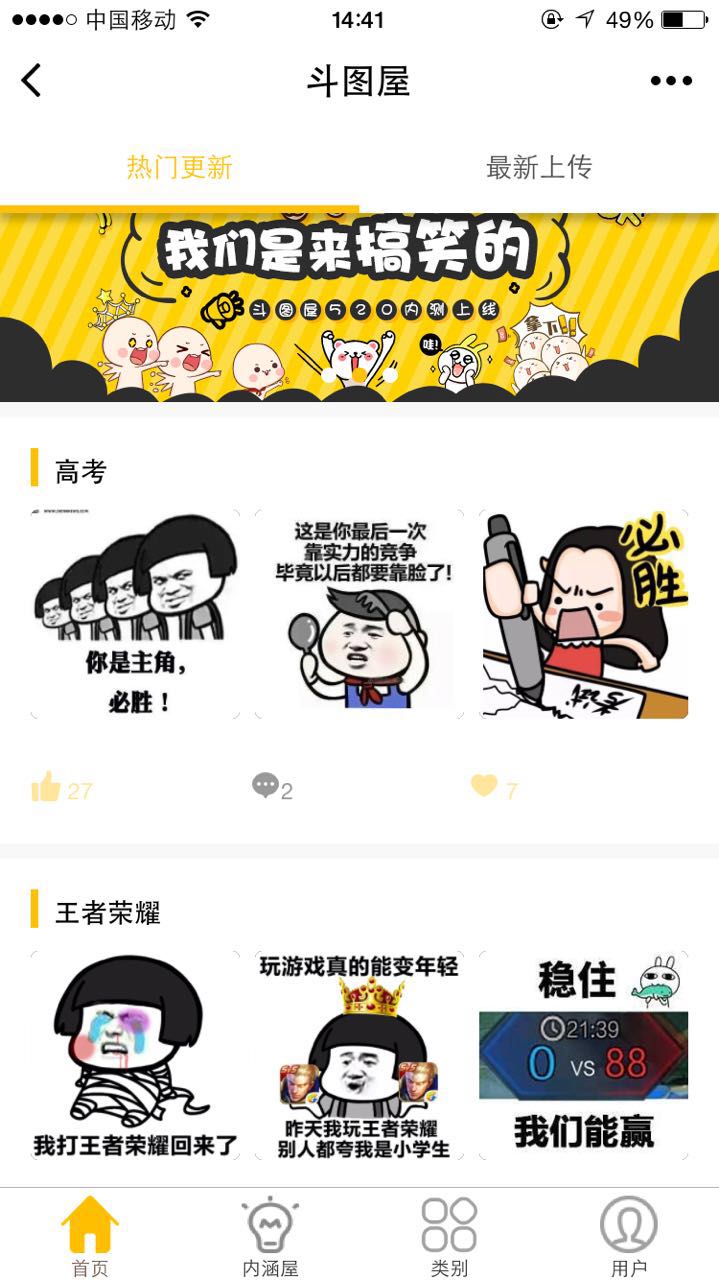Open the 我们是来搞笑的 banner
The width and height of the screenshot is (719, 1280).
359,307
